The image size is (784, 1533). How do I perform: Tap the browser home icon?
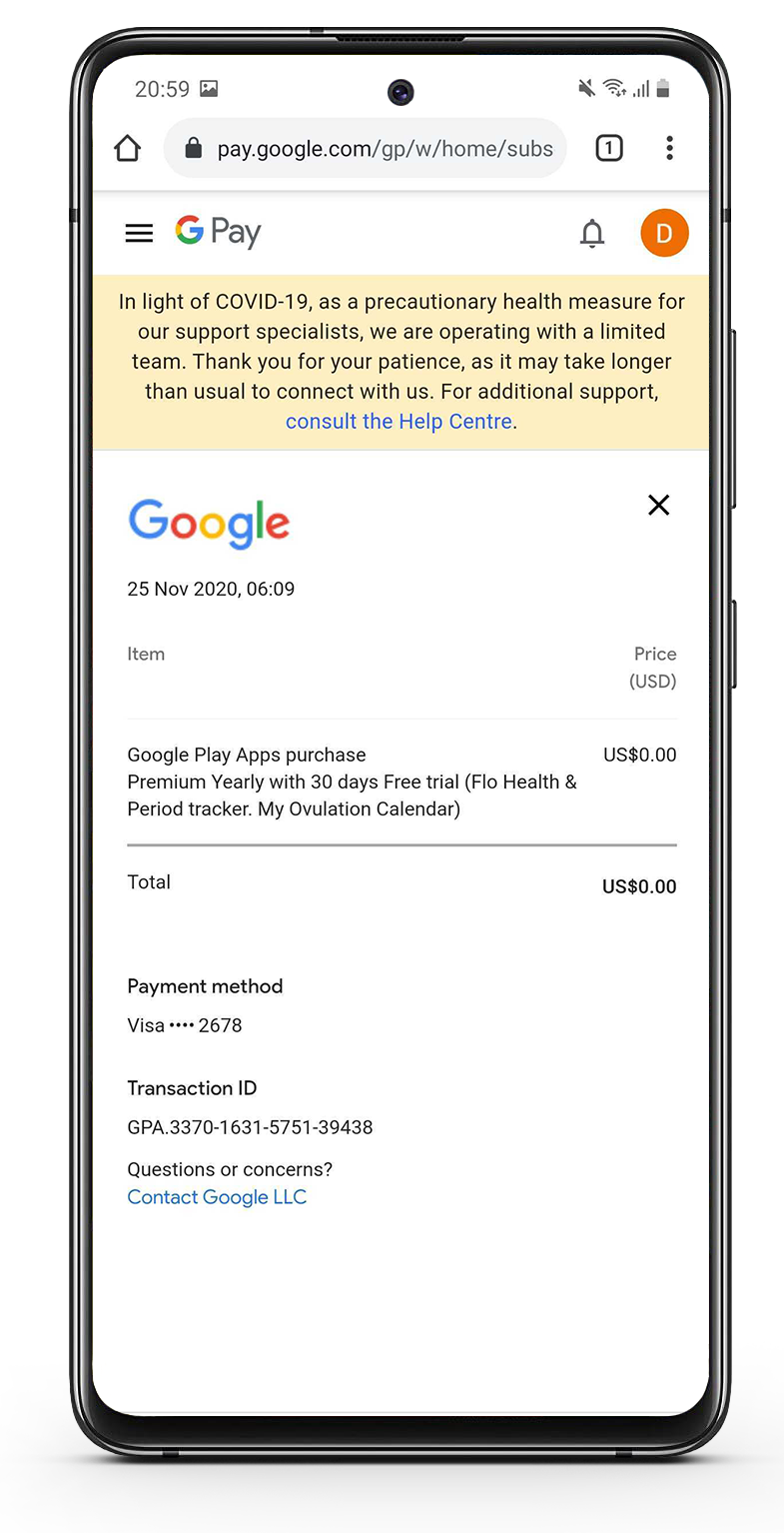pos(128,149)
